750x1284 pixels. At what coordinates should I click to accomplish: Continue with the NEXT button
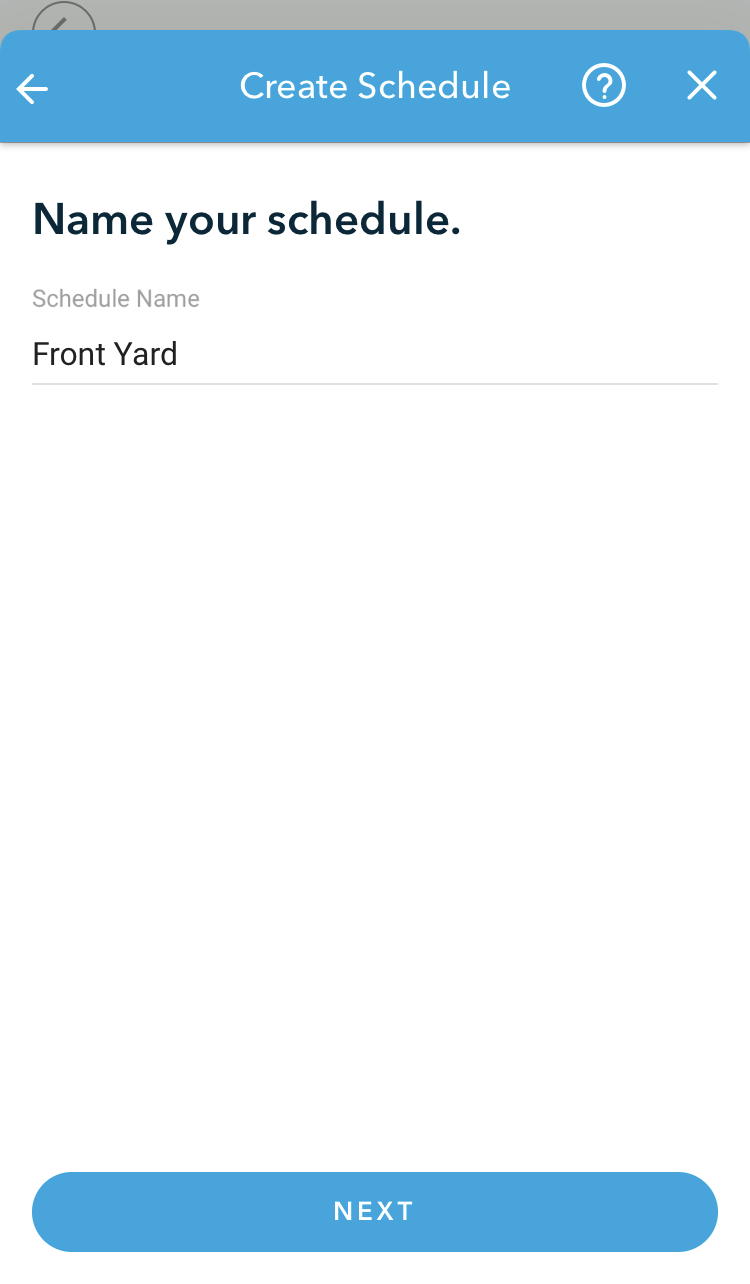click(374, 1211)
